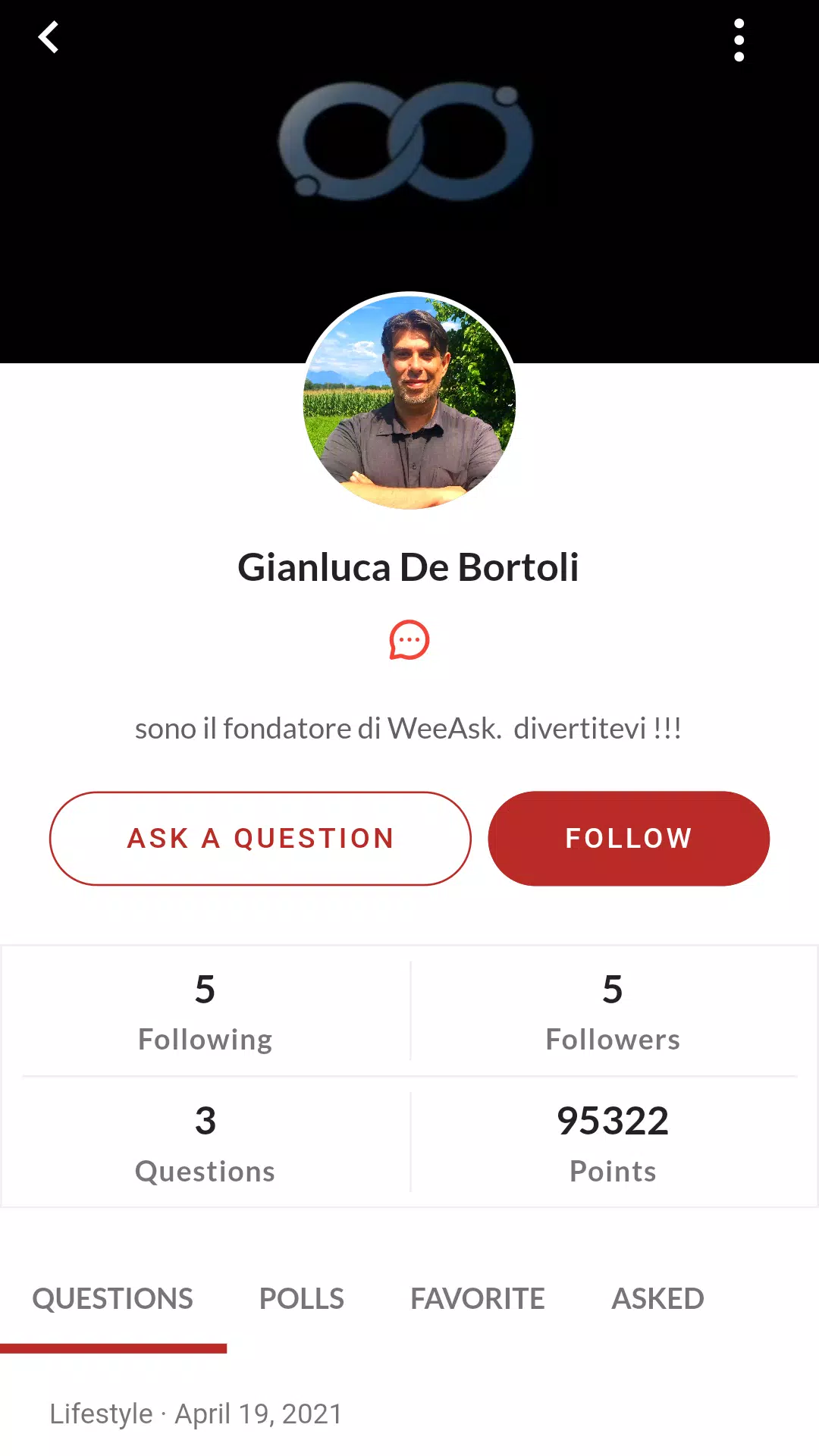This screenshot has height=1456, width=819.
Task: Select the Questions tab
Action: 113,1299
